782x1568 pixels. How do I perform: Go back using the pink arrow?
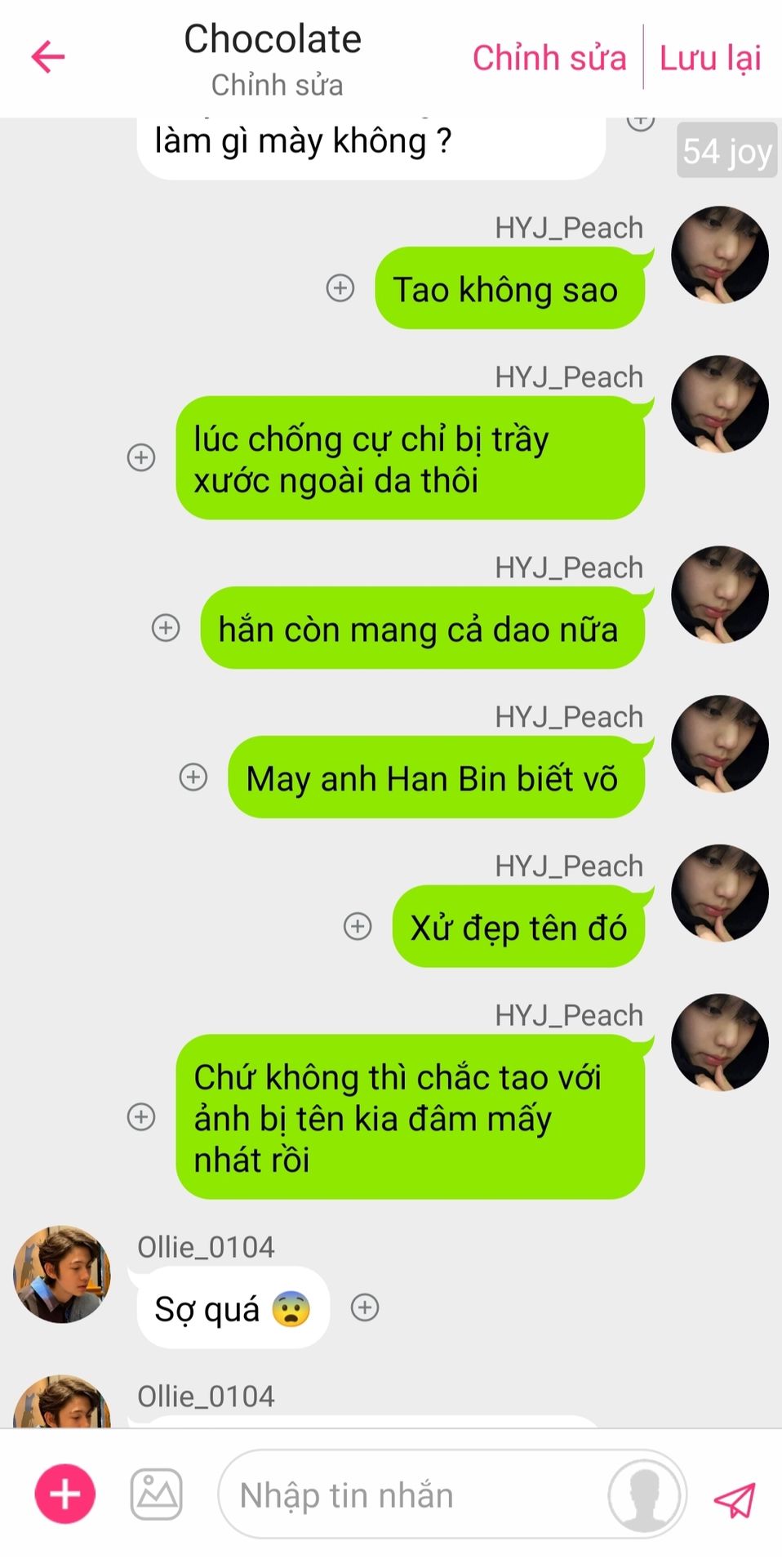coord(47,57)
